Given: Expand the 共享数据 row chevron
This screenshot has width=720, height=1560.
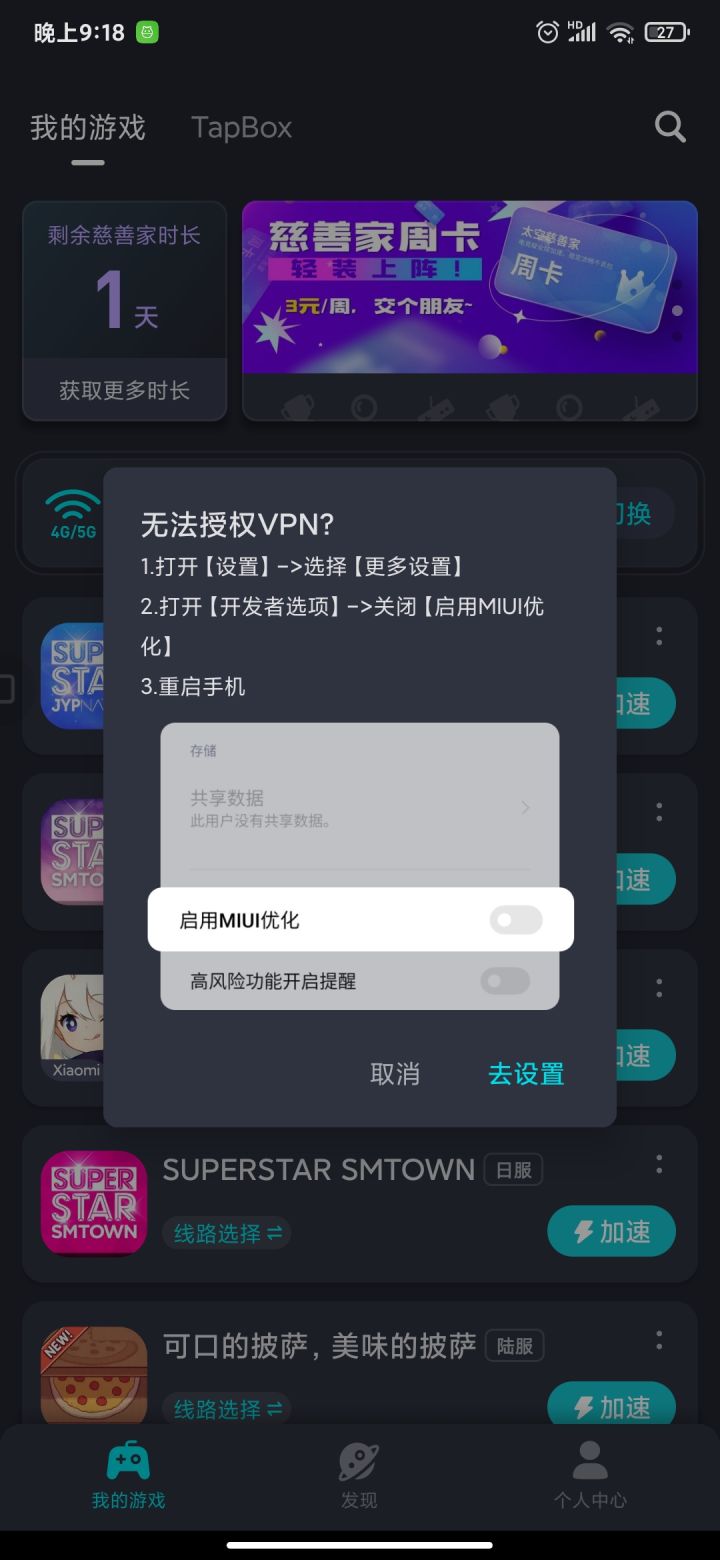Looking at the screenshot, I should point(526,807).
